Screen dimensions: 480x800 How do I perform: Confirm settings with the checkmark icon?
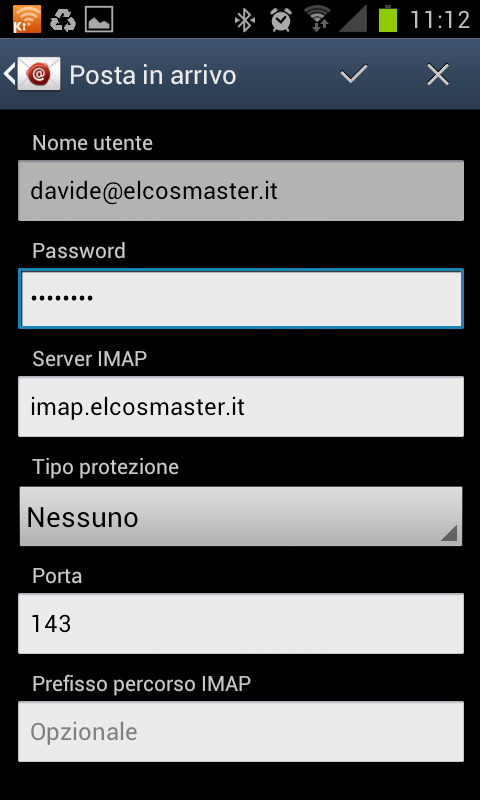pos(354,74)
